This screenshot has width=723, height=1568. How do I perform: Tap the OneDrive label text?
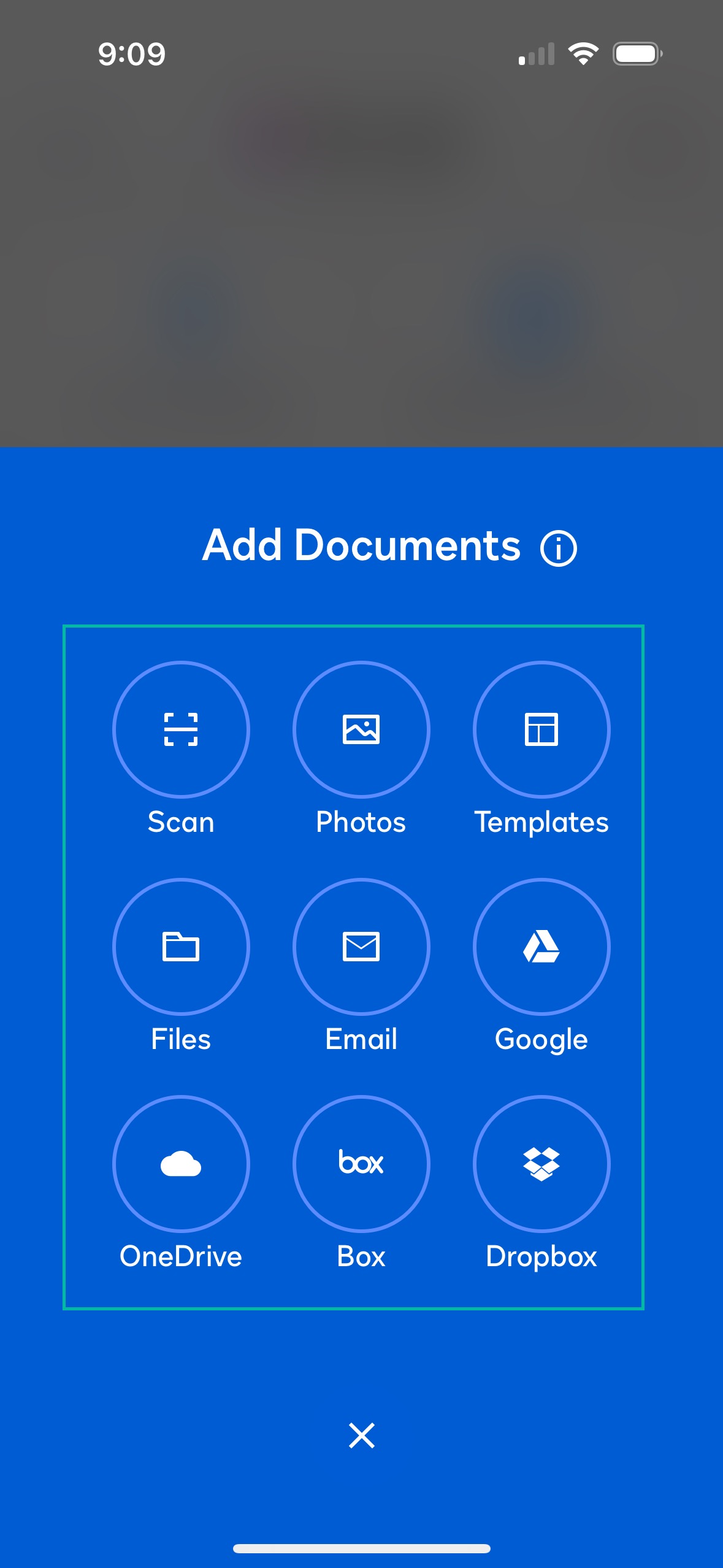[181, 1256]
